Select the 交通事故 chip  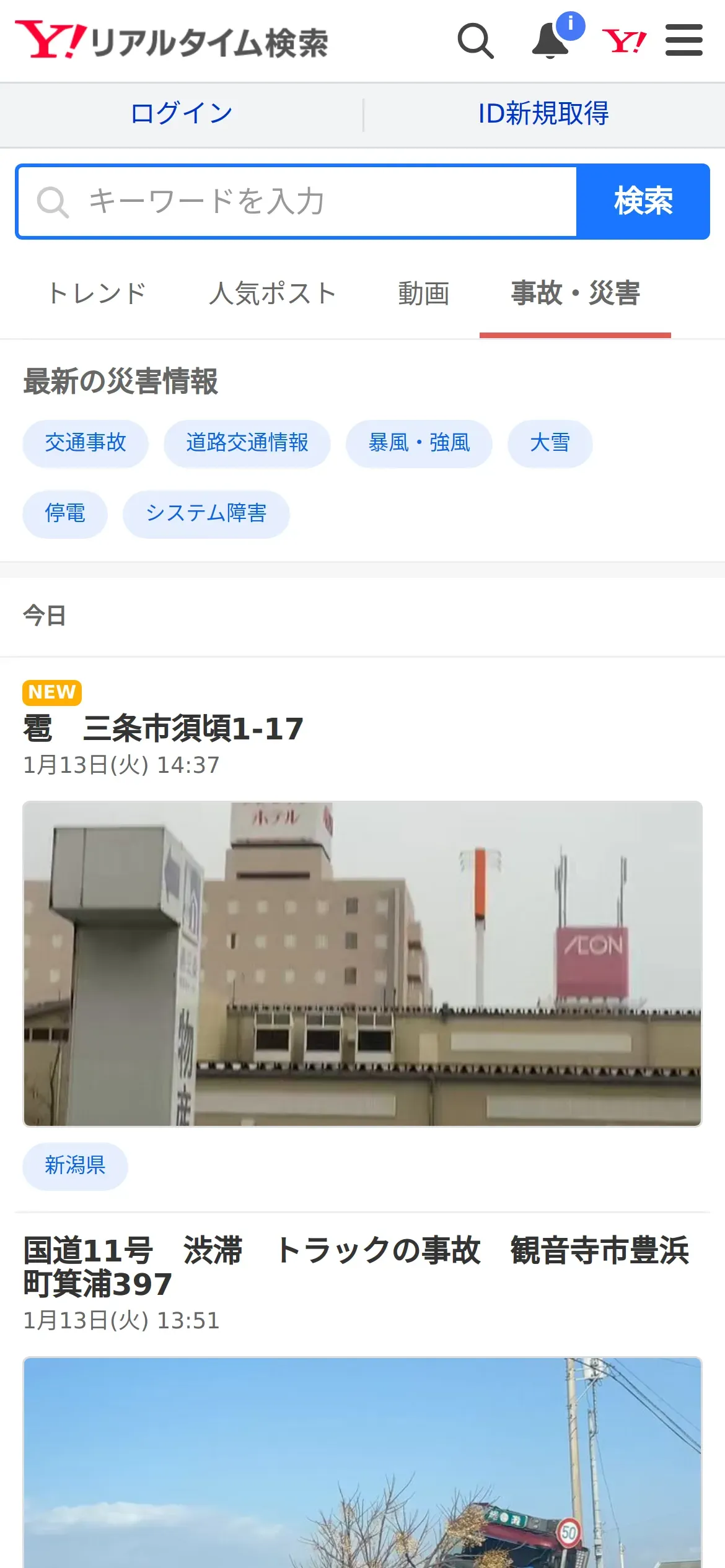tap(86, 443)
